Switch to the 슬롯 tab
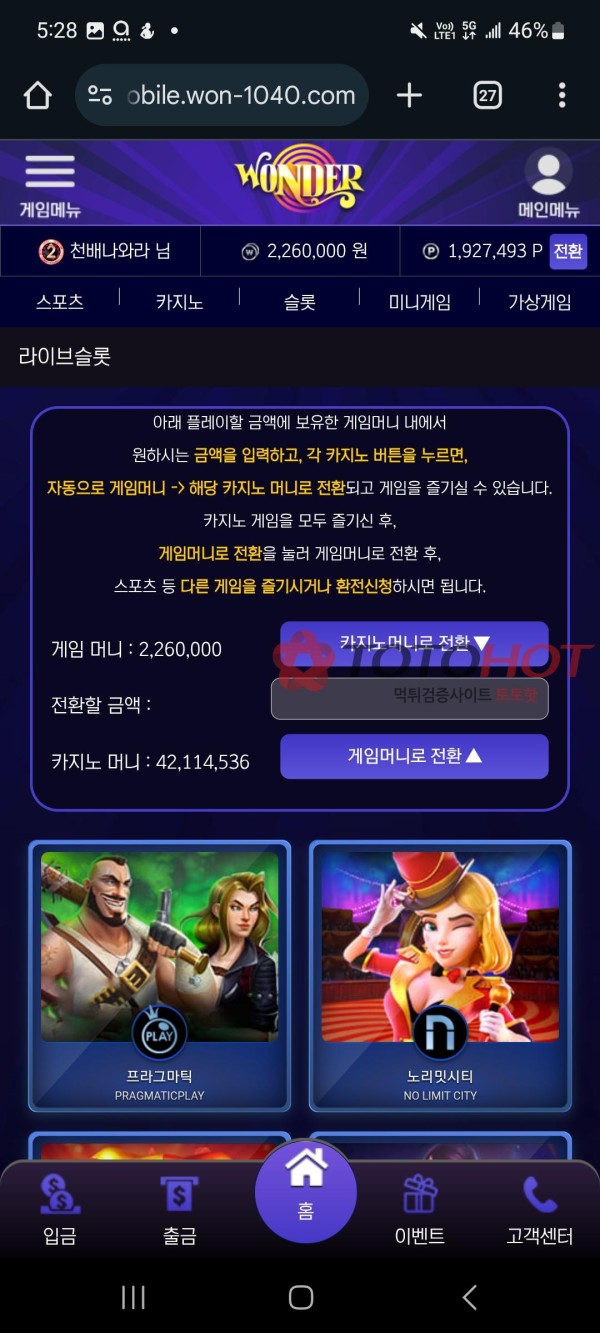This screenshot has width=600, height=1333. point(299,302)
